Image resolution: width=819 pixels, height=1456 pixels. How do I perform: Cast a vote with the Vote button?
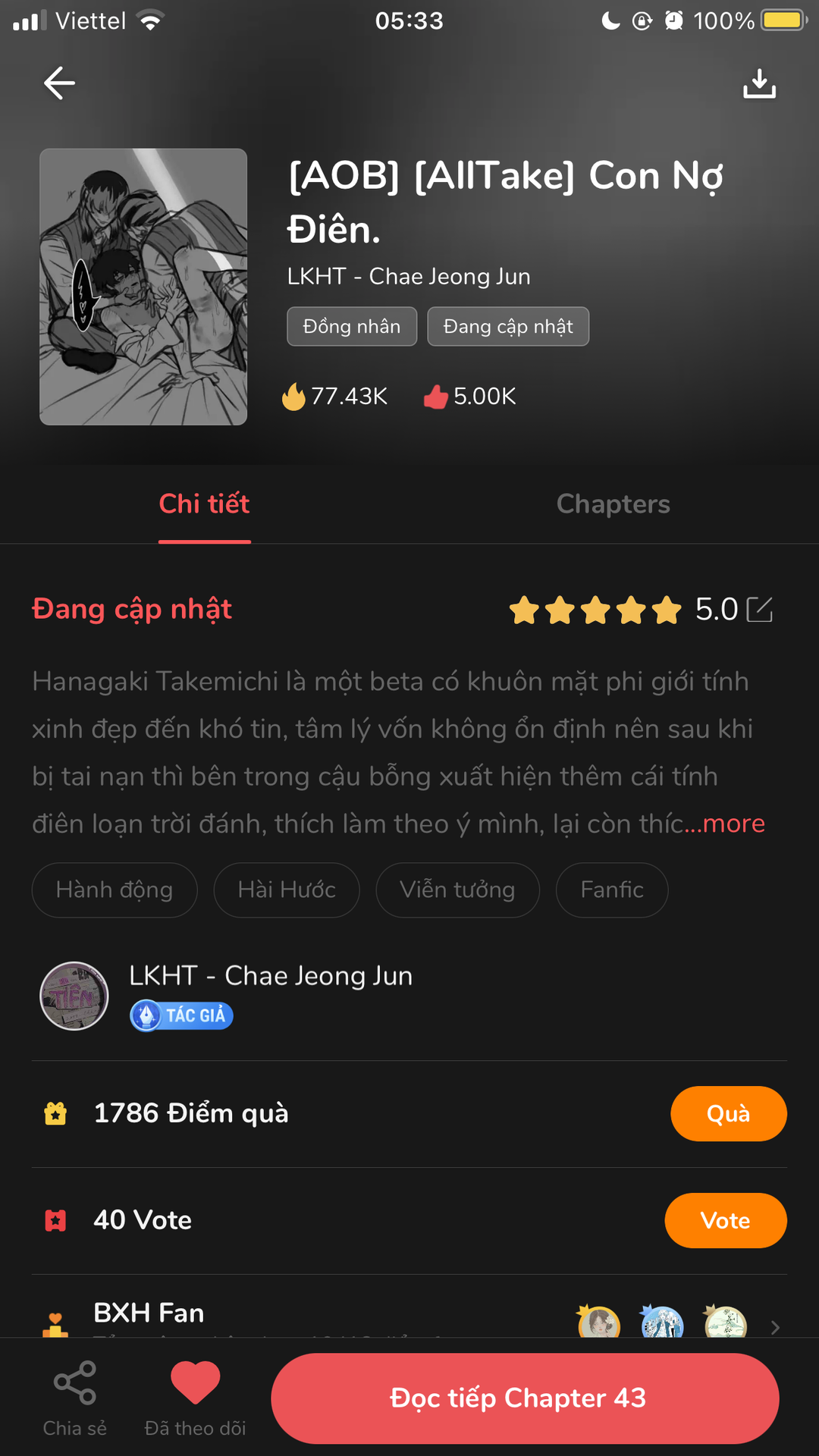click(725, 1220)
